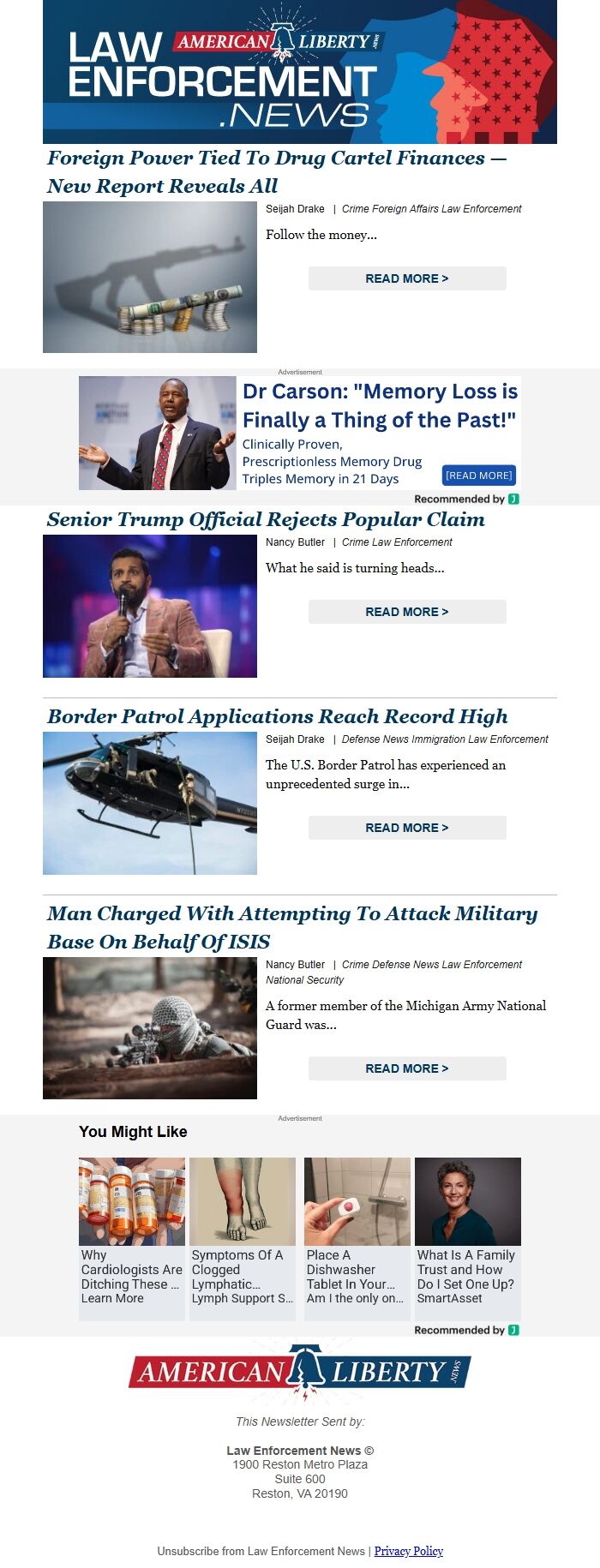Unsubscribe from Law Enforcement News
The width and height of the screenshot is (600, 1568).
click(261, 1551)
